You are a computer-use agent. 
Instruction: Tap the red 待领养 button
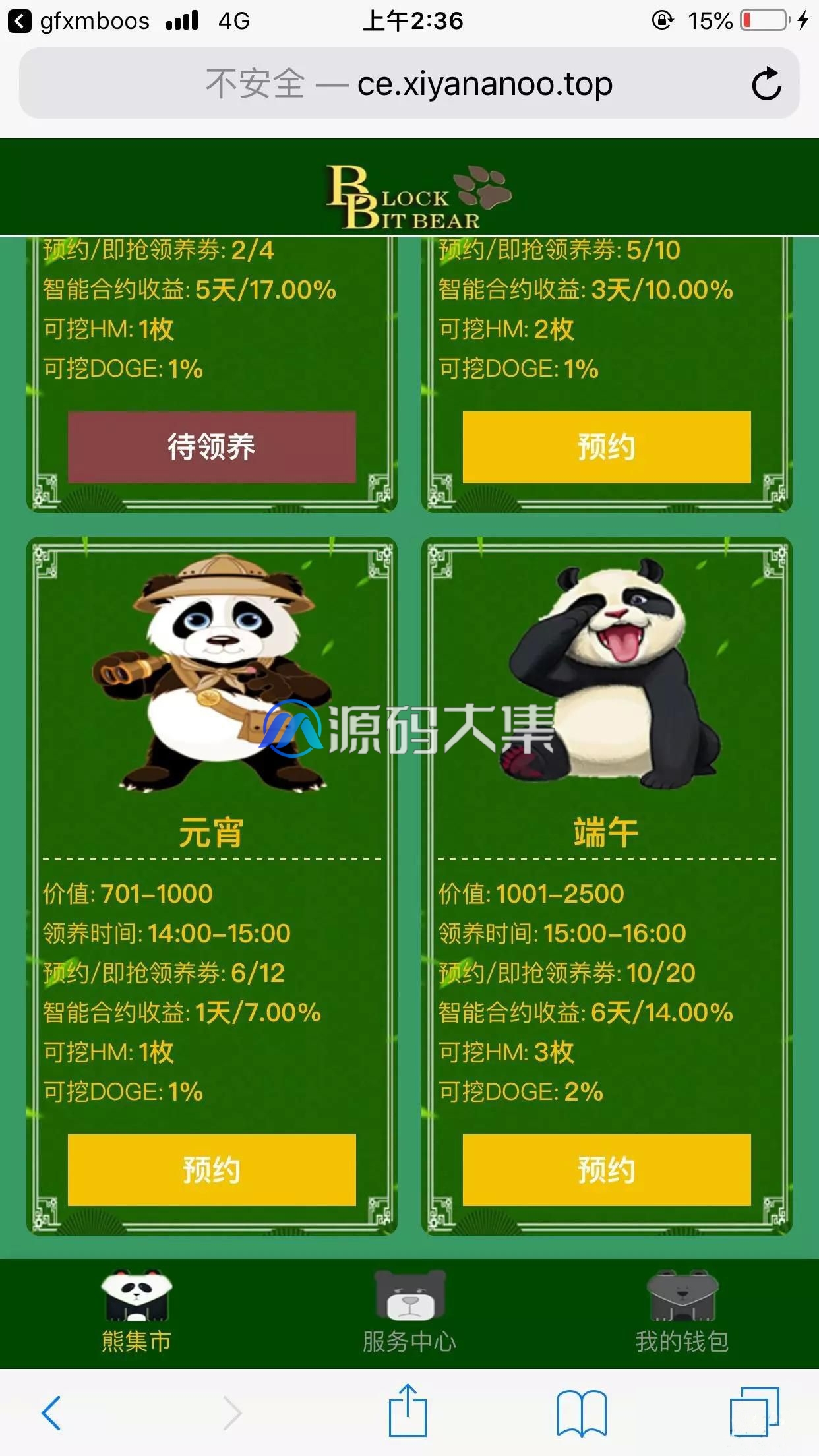coord(212,447)
